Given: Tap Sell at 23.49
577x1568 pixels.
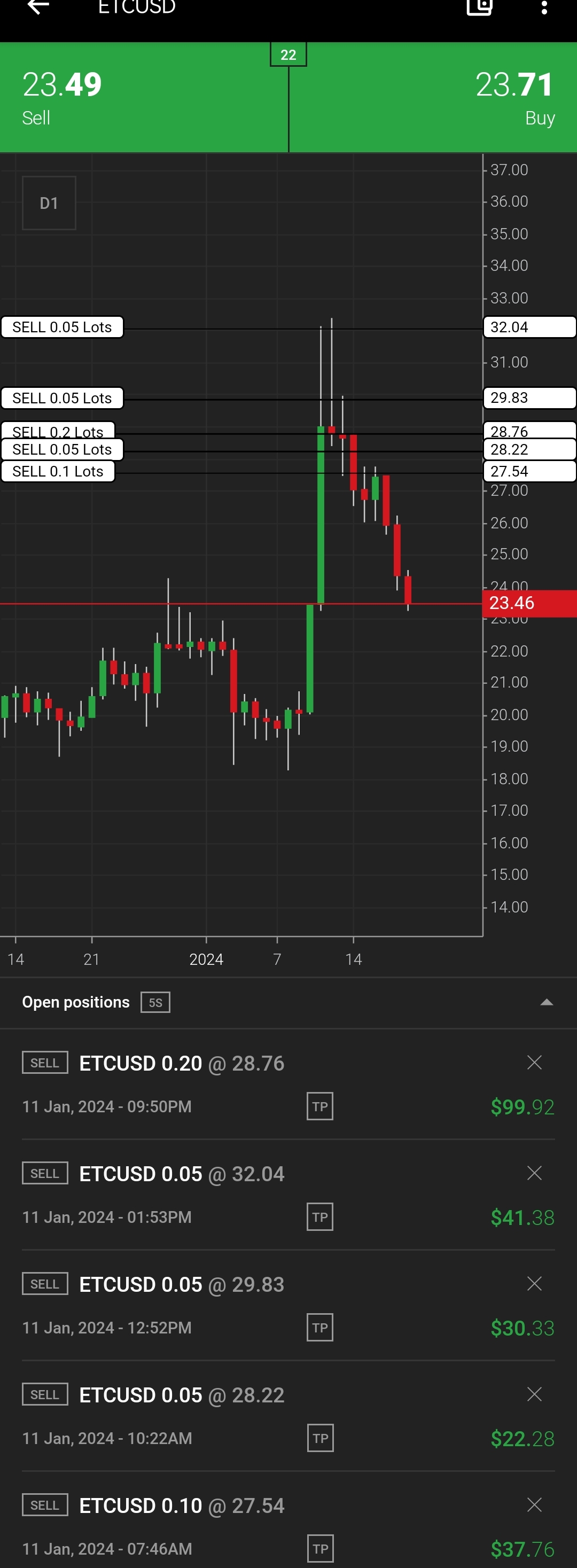Looking at the screenshot, I should 144,97.
